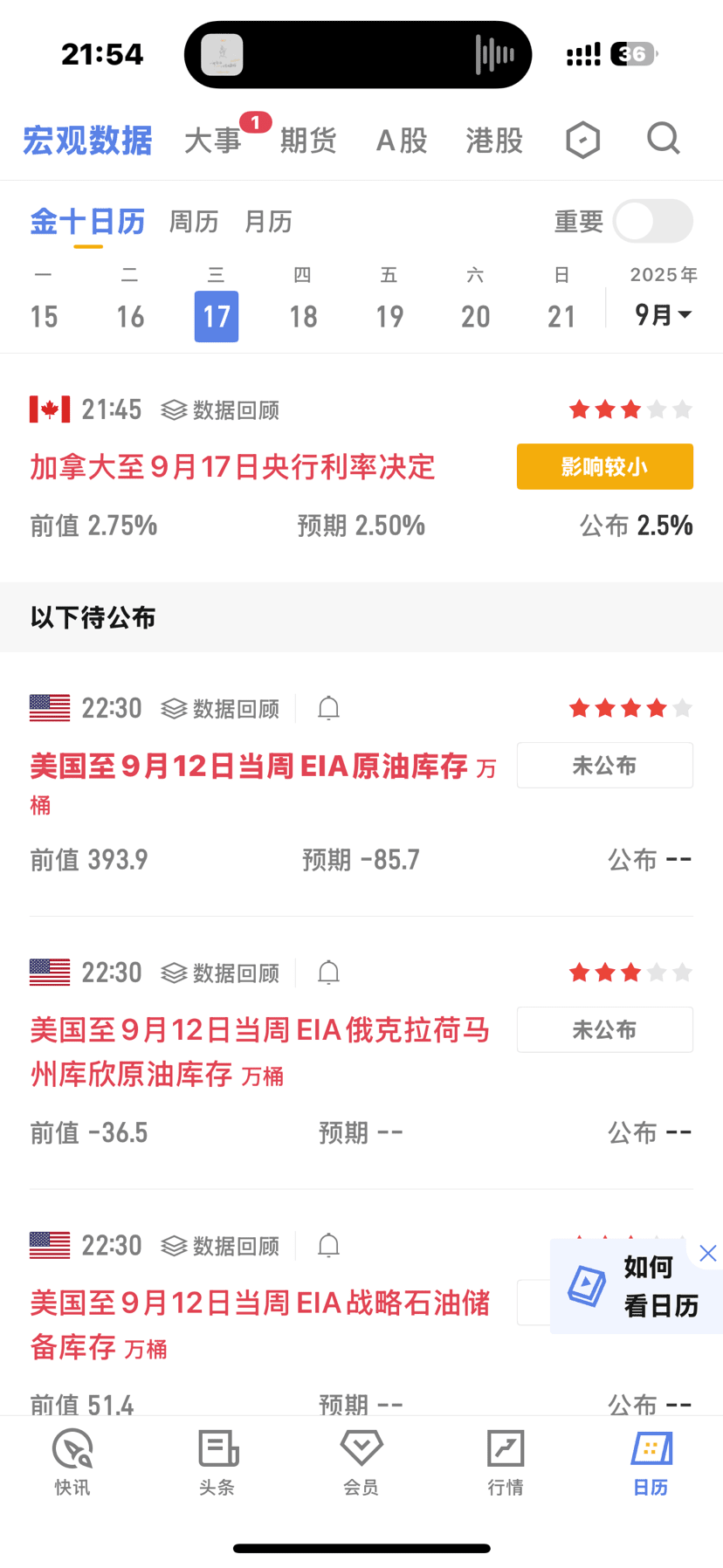Select date 16 in the week row

coord(130,316)
